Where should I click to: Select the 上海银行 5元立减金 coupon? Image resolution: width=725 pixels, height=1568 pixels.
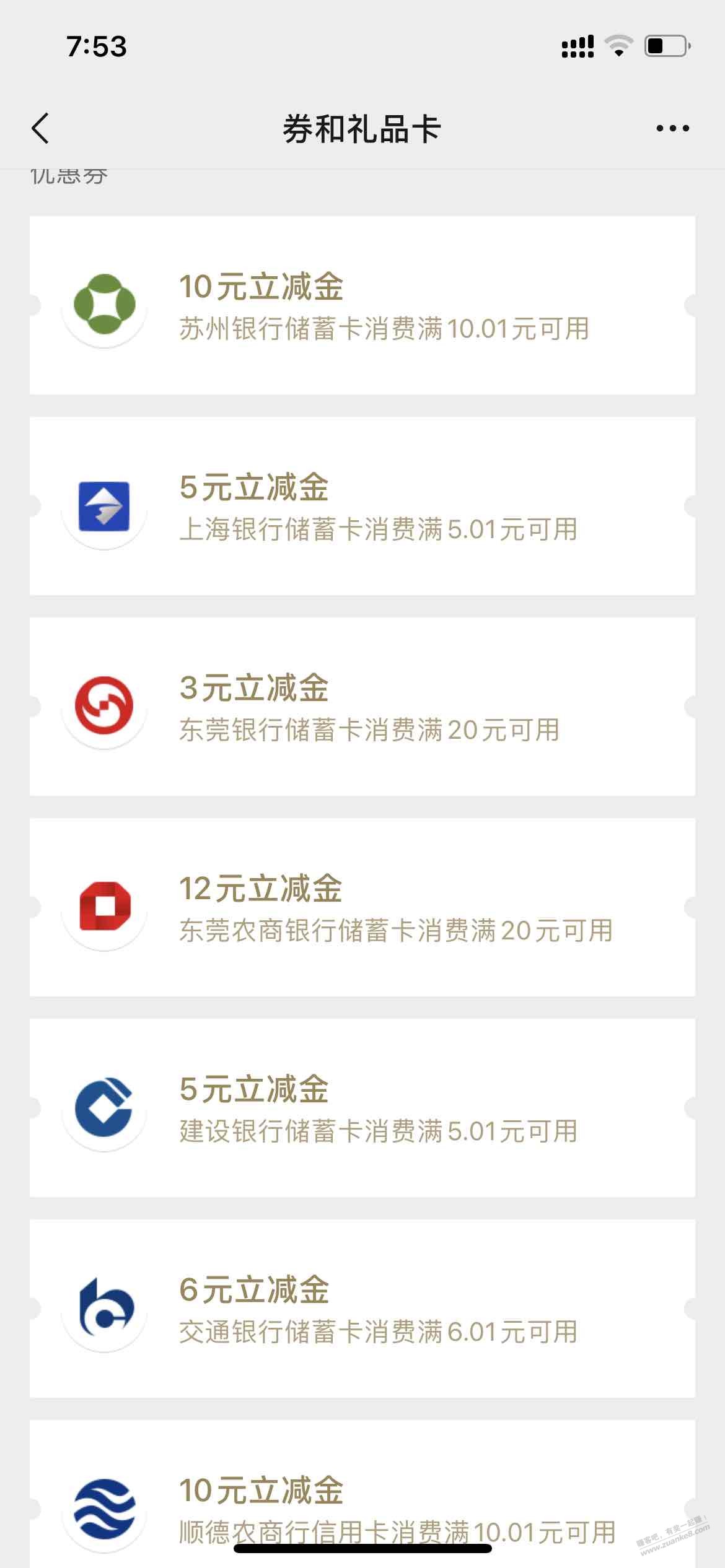pos(362,506)
